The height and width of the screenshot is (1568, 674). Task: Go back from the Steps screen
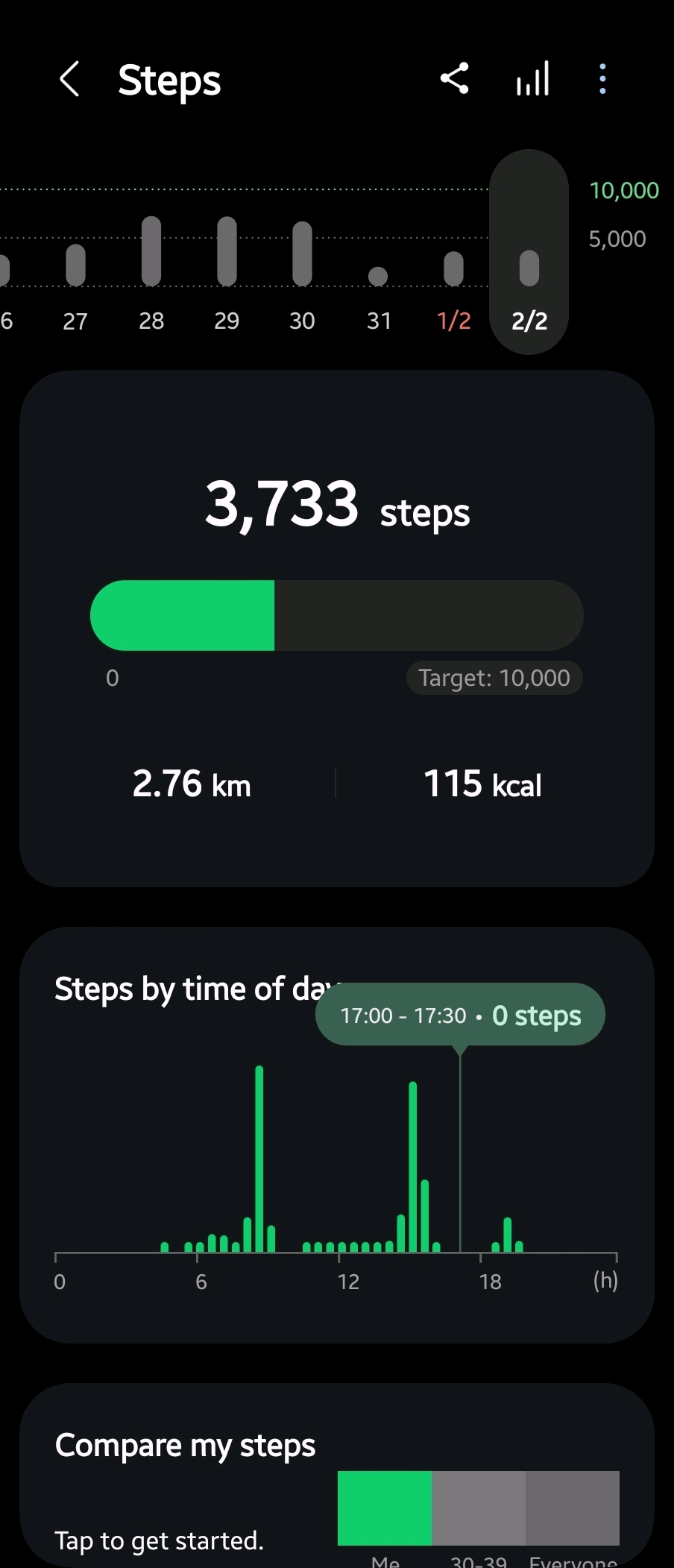point(69,79)
